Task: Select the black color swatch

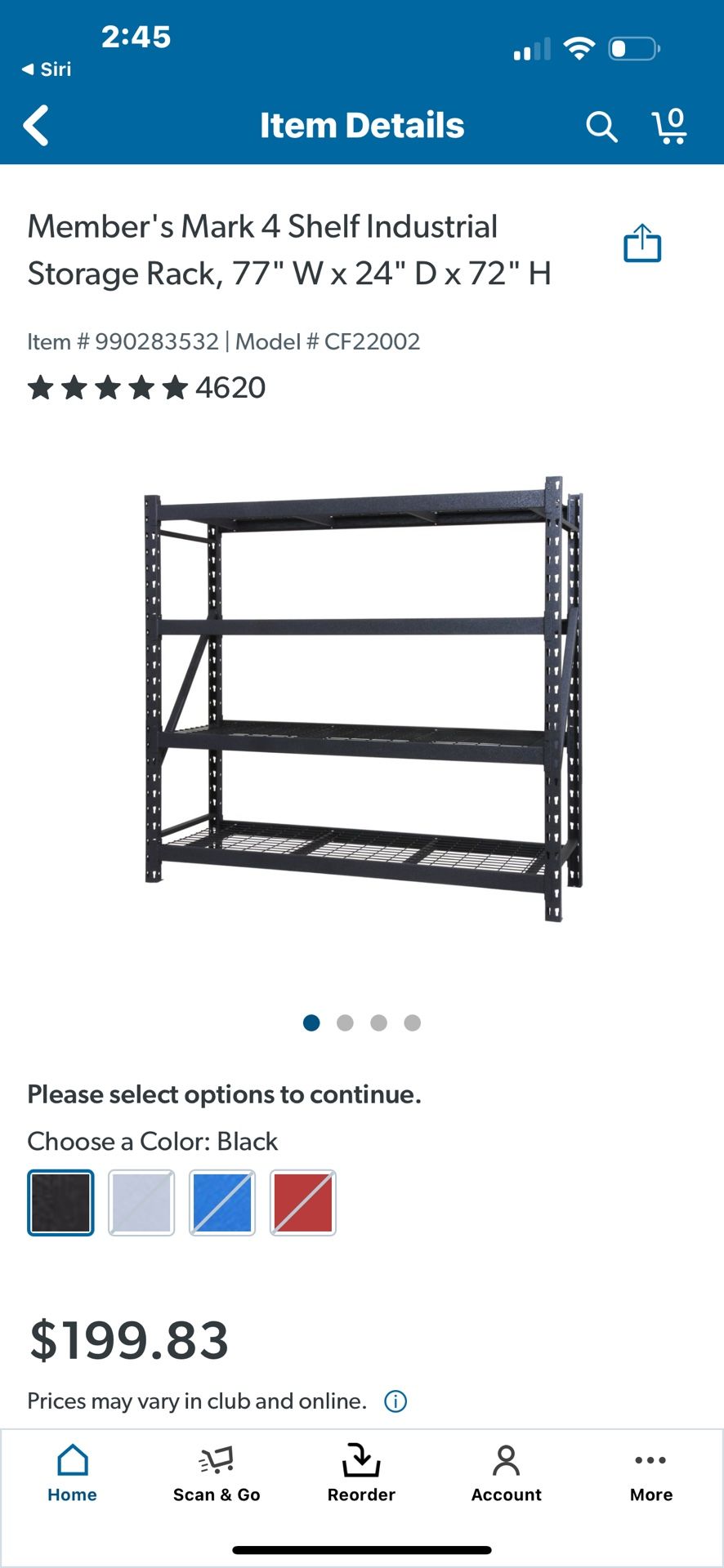Action: click(x=60, y=1201)
